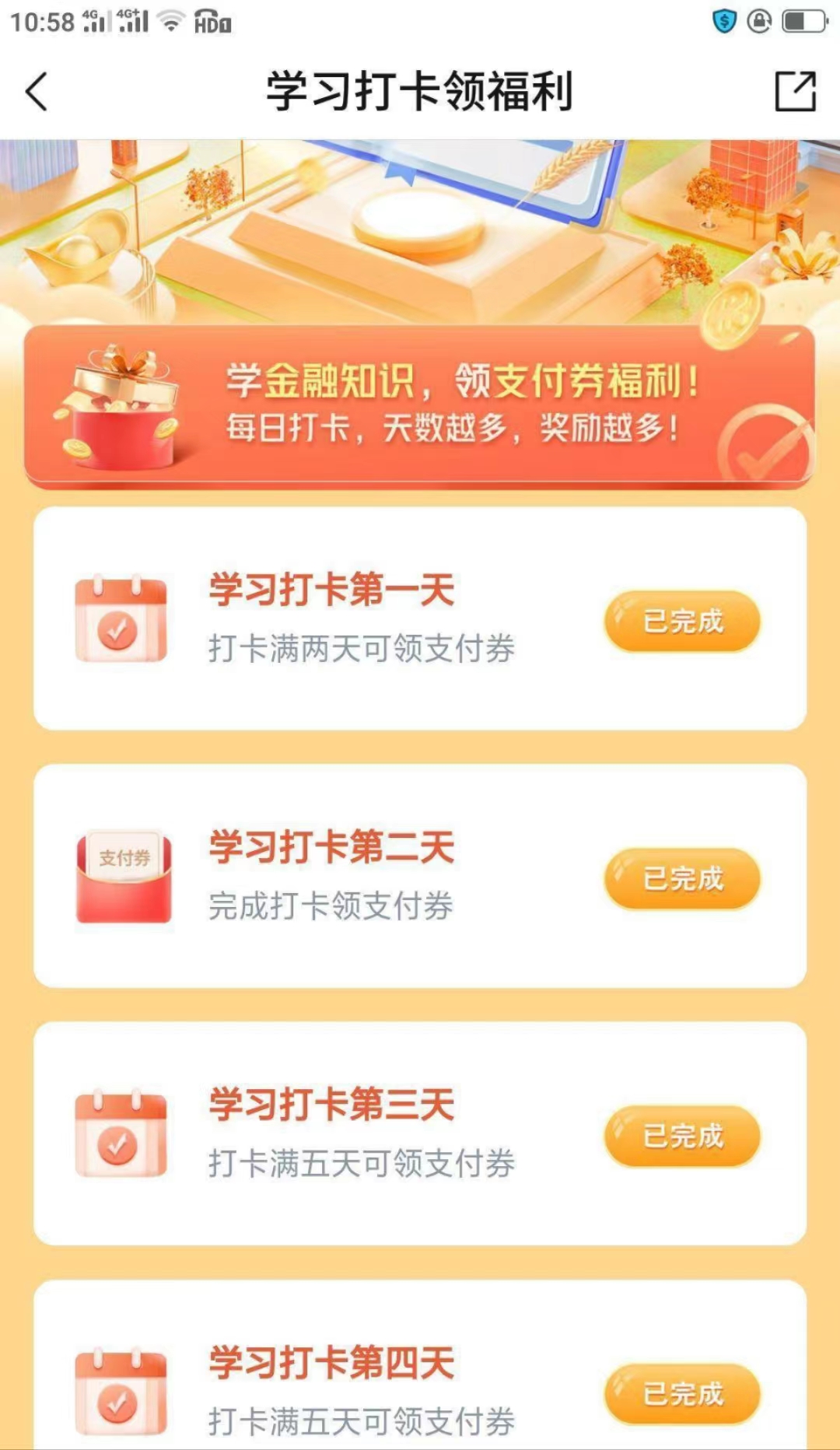Tap 已完成 button for 学习打卡第四天
840x1450 pixels.
(x=682, y=1393)
